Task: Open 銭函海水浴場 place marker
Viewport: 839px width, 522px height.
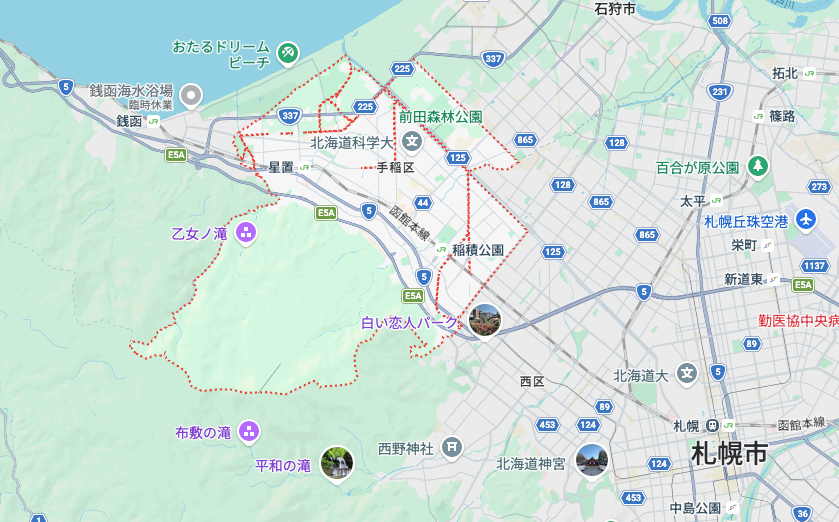Action: coord(189,96)
